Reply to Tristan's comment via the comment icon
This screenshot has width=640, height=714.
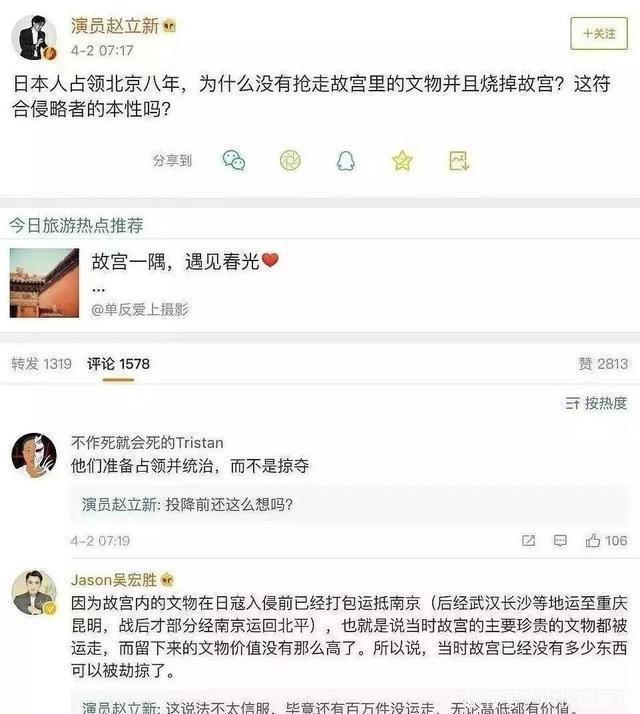click(561, 541)
